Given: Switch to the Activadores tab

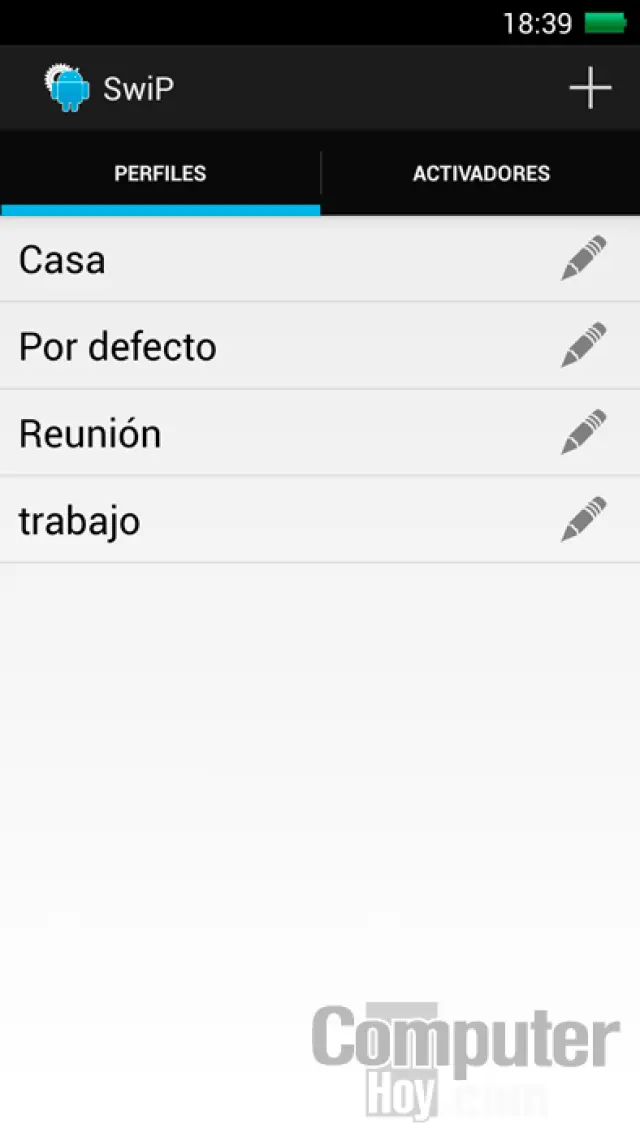Looking at the screenshot, I should (481, 173).
